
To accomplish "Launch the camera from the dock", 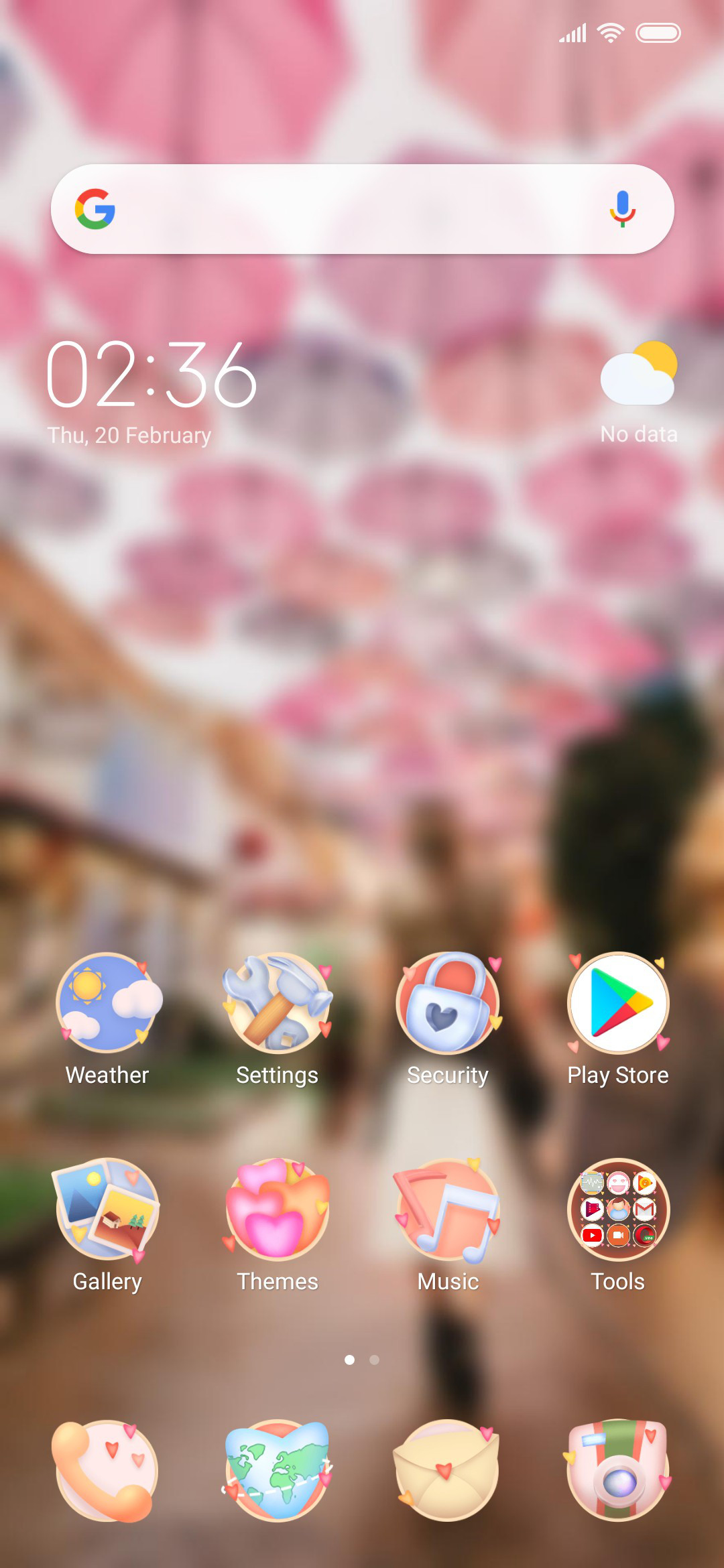I will click(x=618, y=1471).
